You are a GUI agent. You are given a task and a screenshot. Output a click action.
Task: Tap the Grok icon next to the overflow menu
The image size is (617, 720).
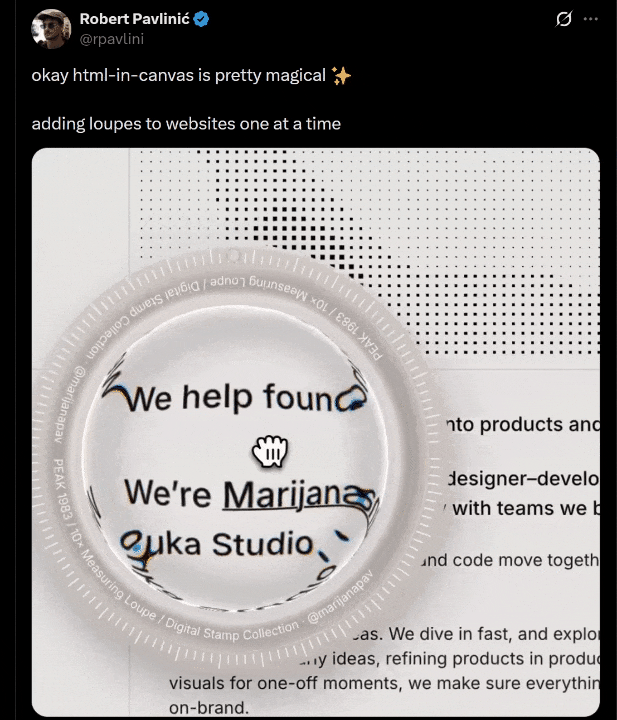[563, 19]
